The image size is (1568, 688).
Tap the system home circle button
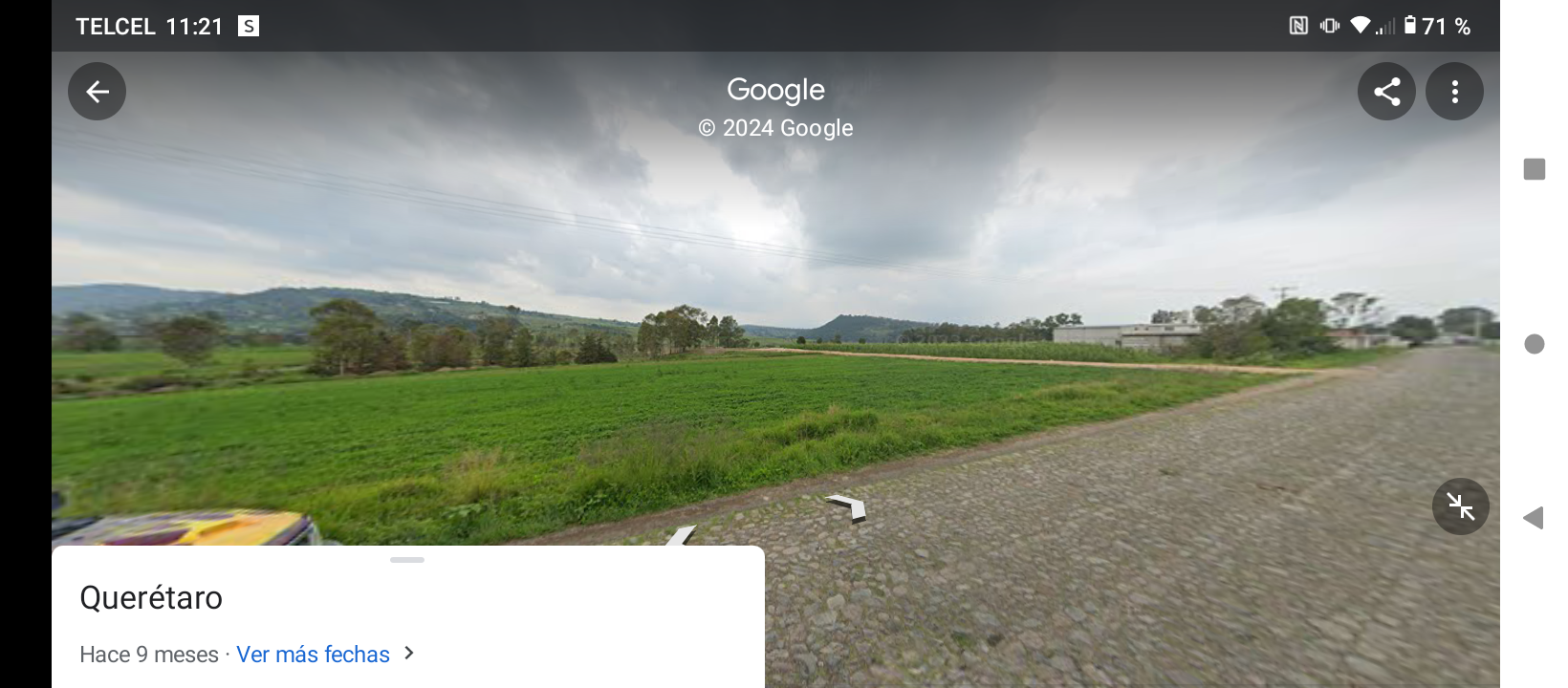click(1534, 344)
